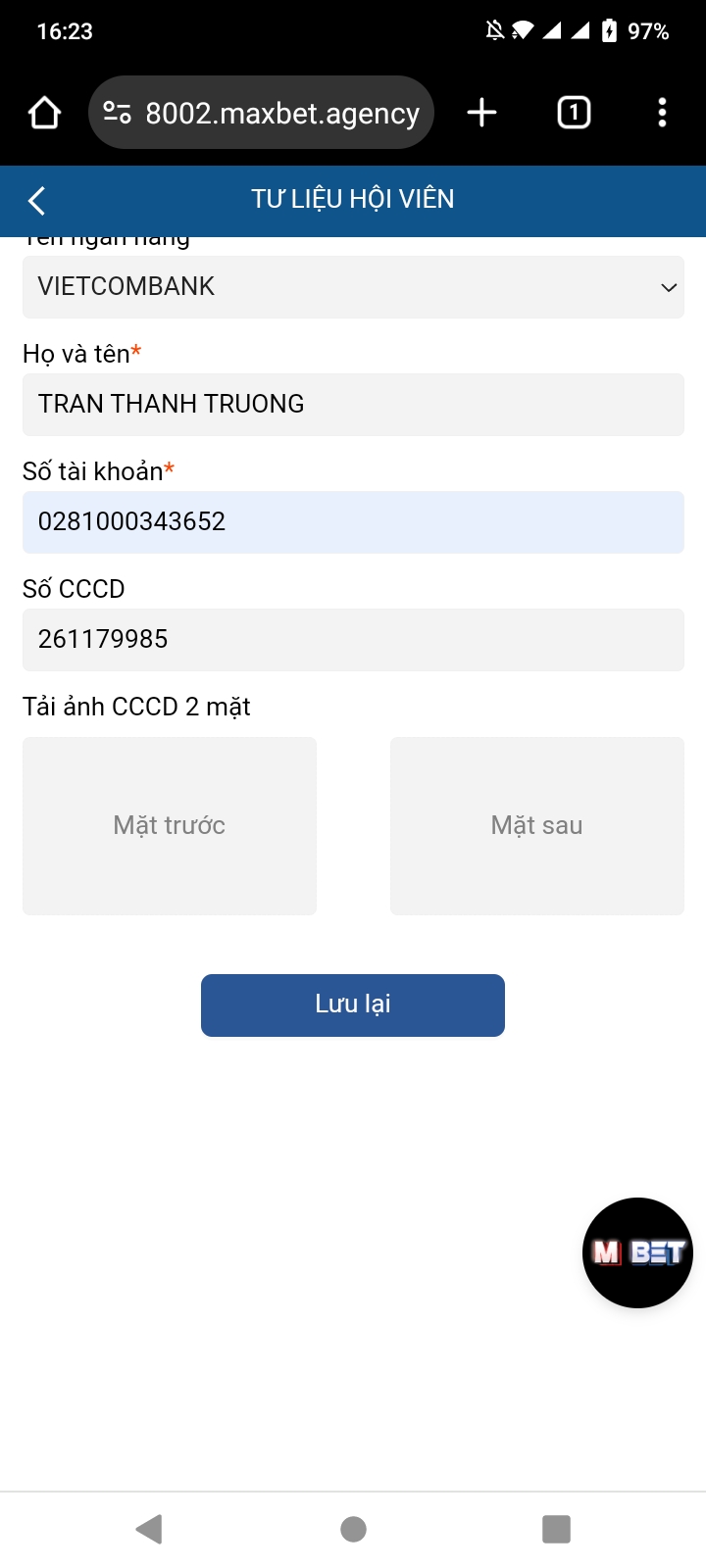Open the recent apps view

[x=556, y=1529]
